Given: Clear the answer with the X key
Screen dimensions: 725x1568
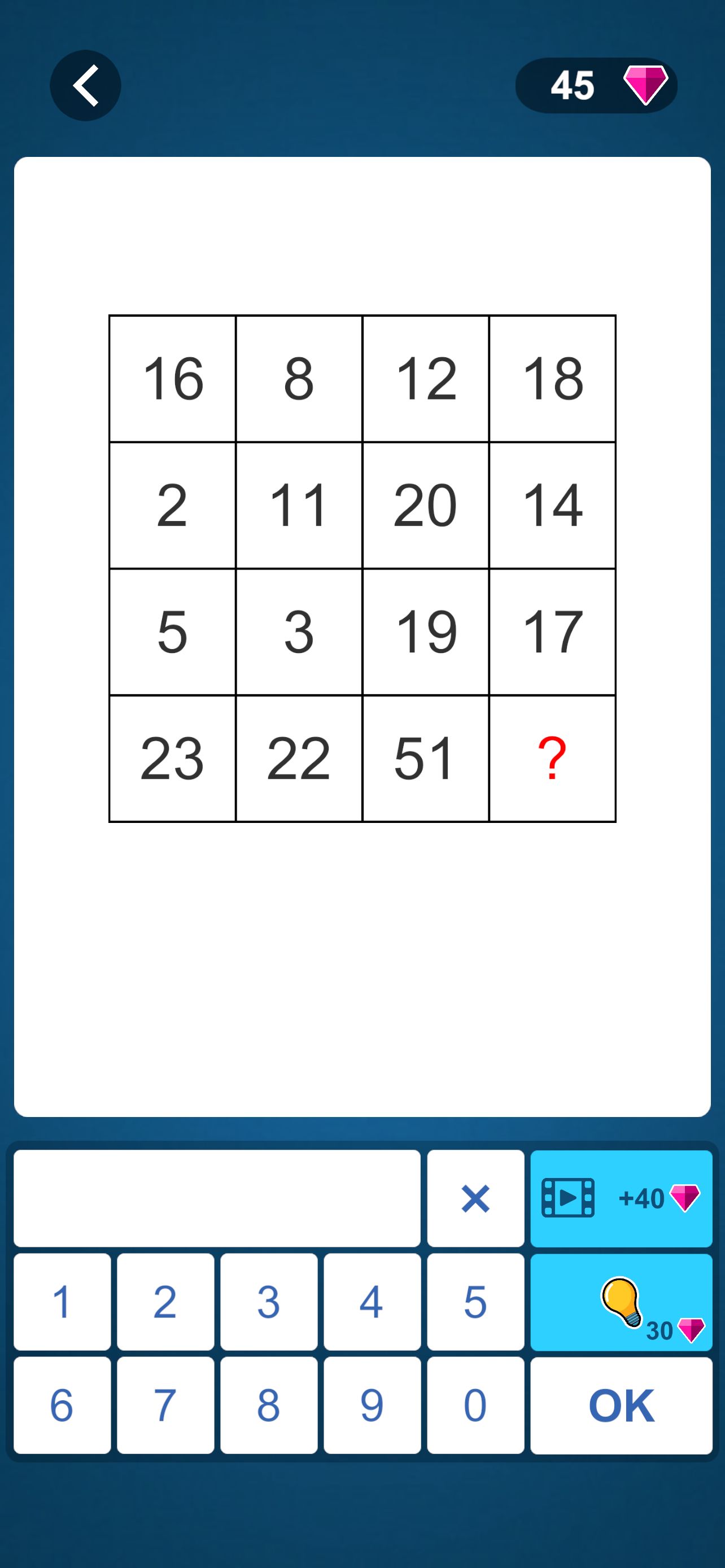Looking at the screenshot, I should pyautogui.click(x=475, y=1198).
